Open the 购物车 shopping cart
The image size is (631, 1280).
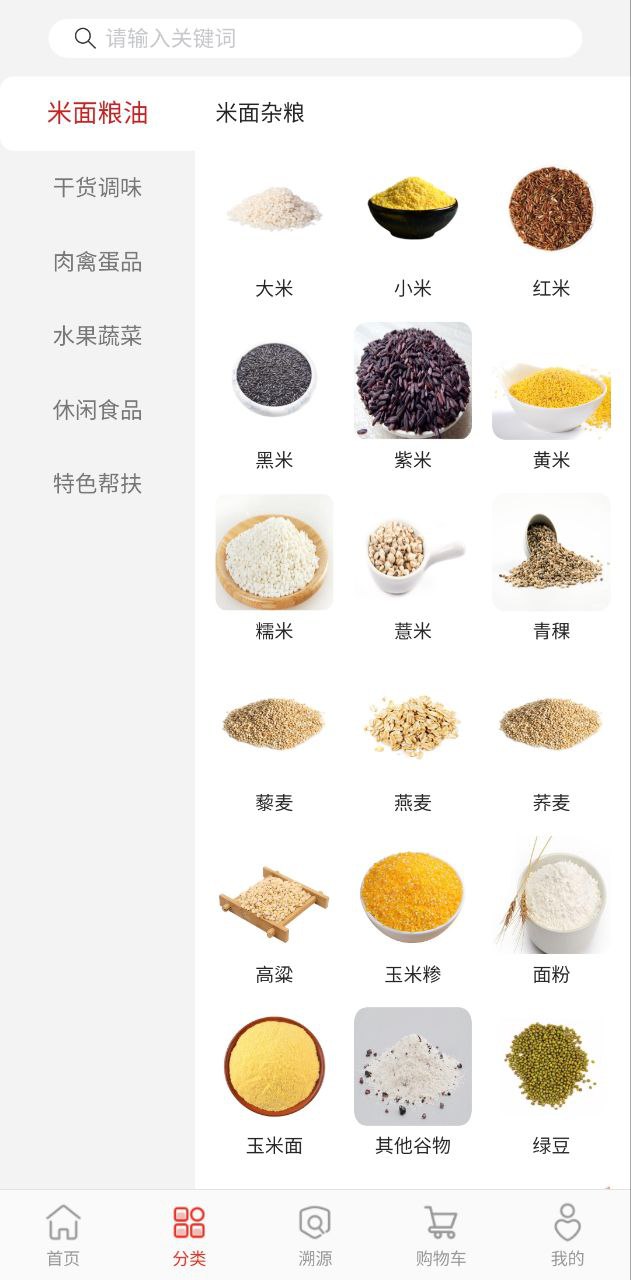[441, 1236]
